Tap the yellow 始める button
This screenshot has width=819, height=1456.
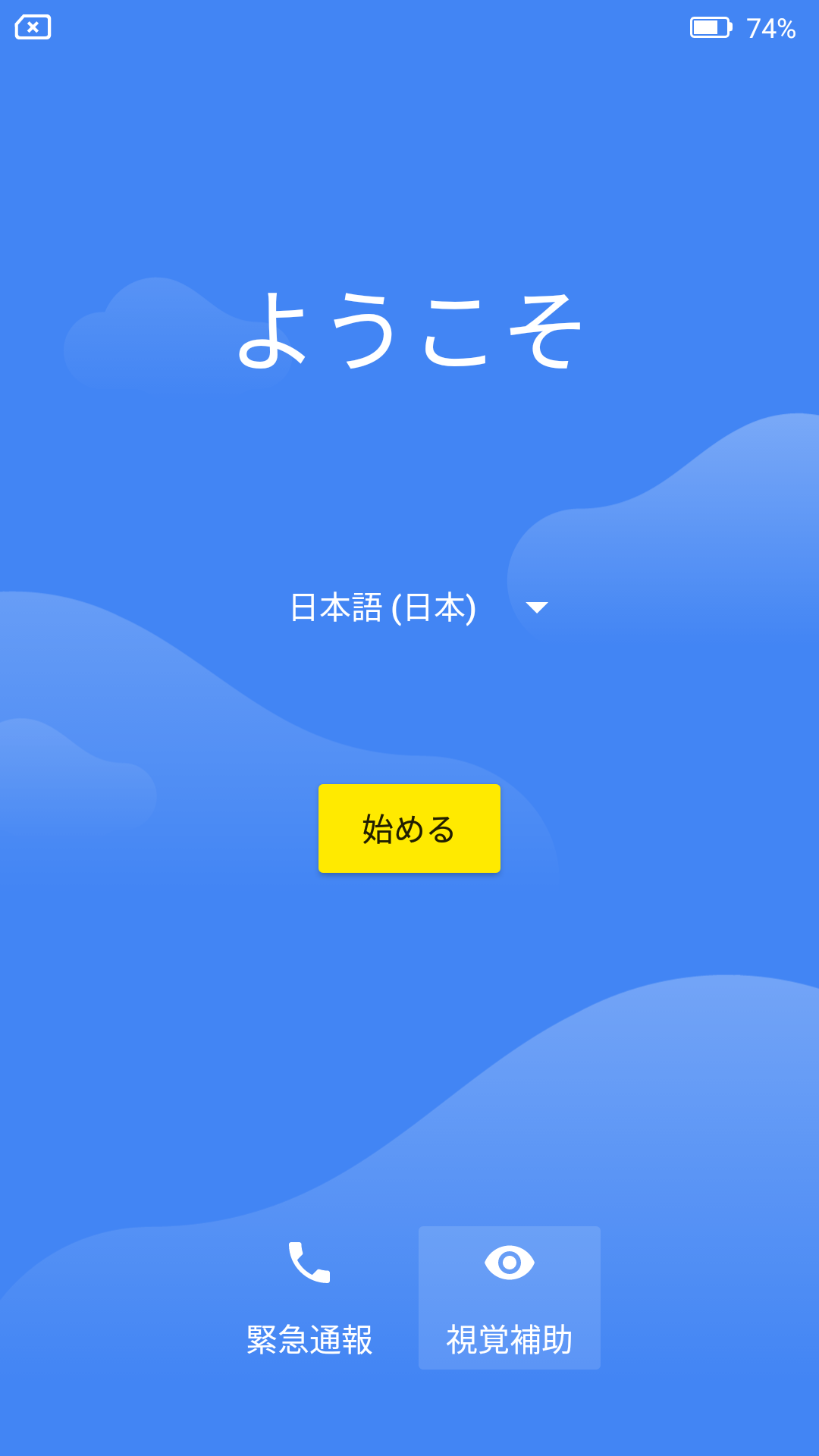(x=409, y=828)
